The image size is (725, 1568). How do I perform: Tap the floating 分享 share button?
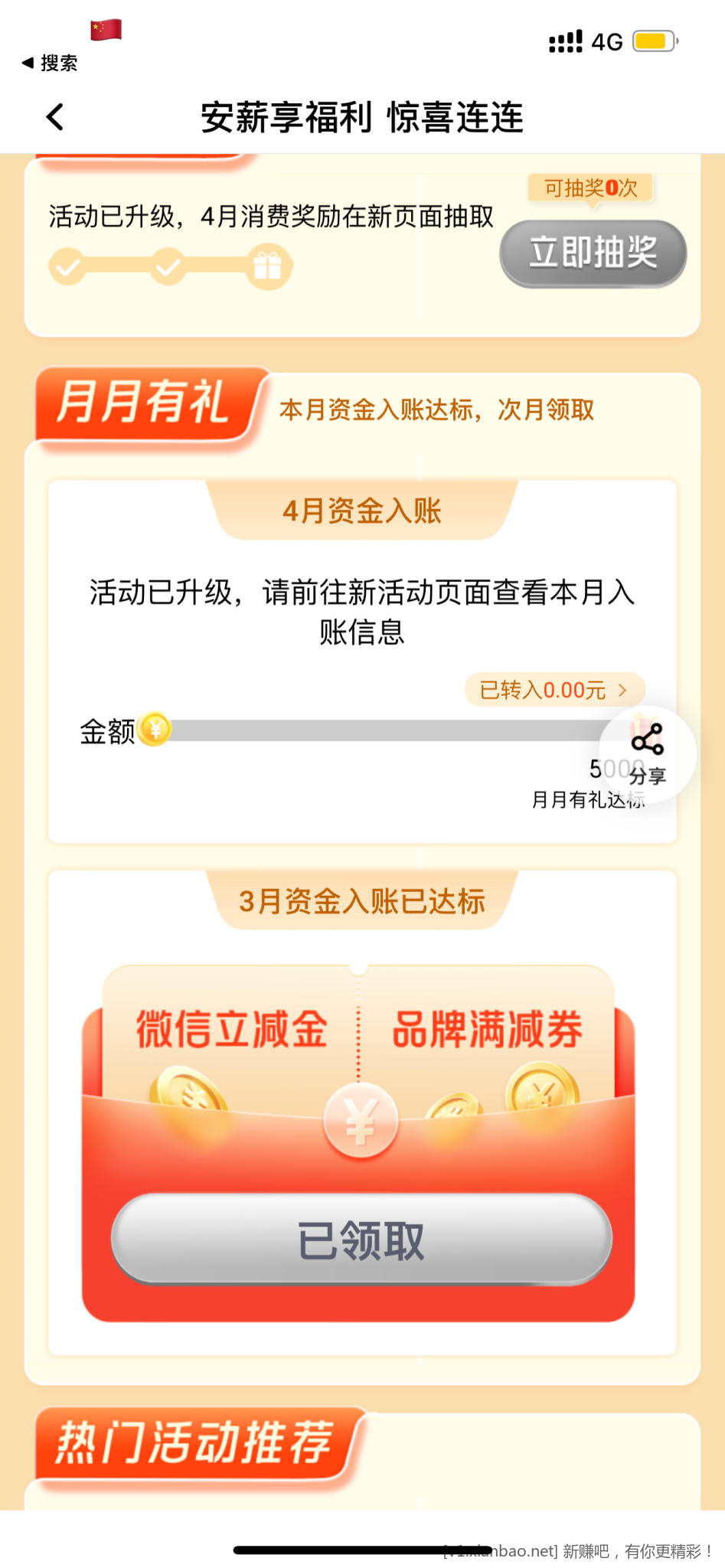pos(648,753)
